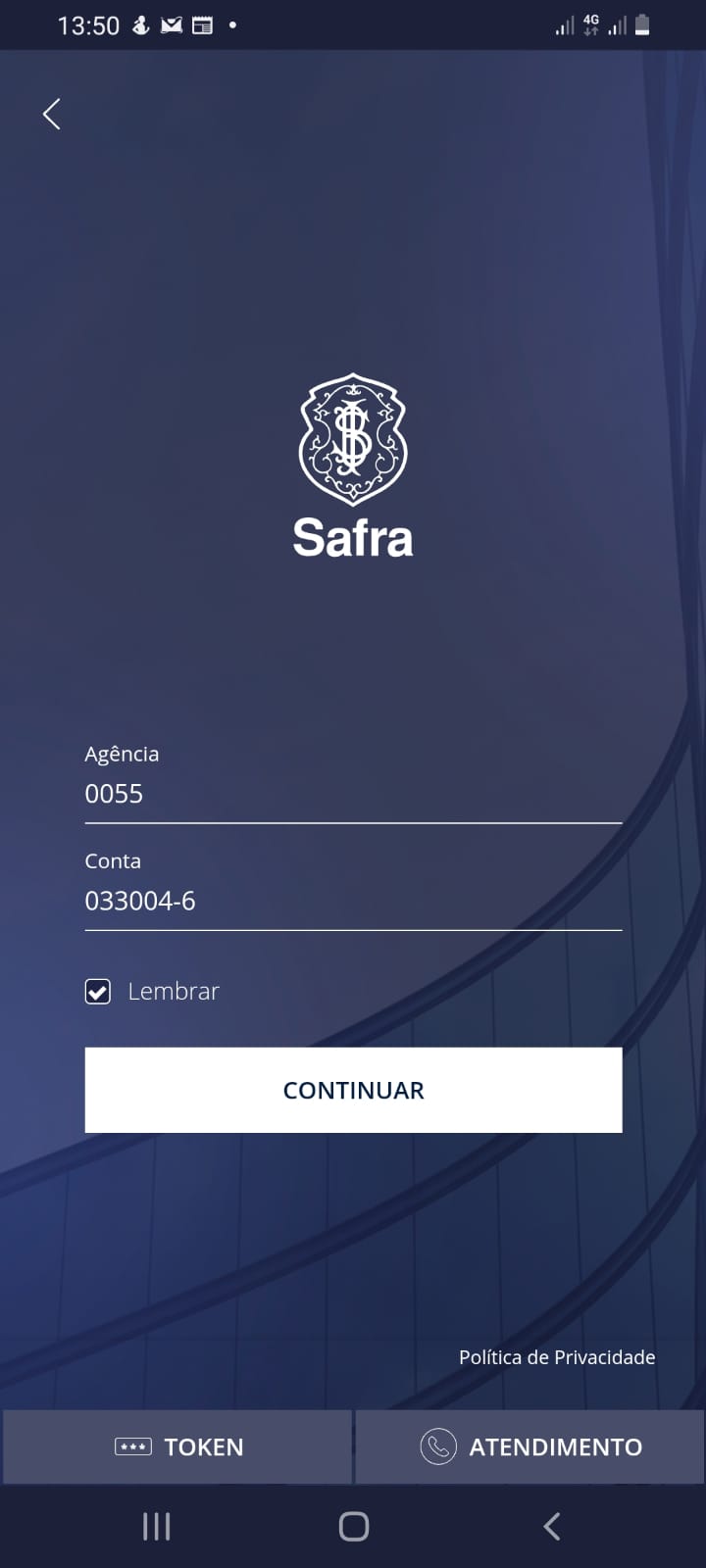Tap the CONTINUAR button
Viewport: 706px width, 1568px height.
tap(353, 1090)
